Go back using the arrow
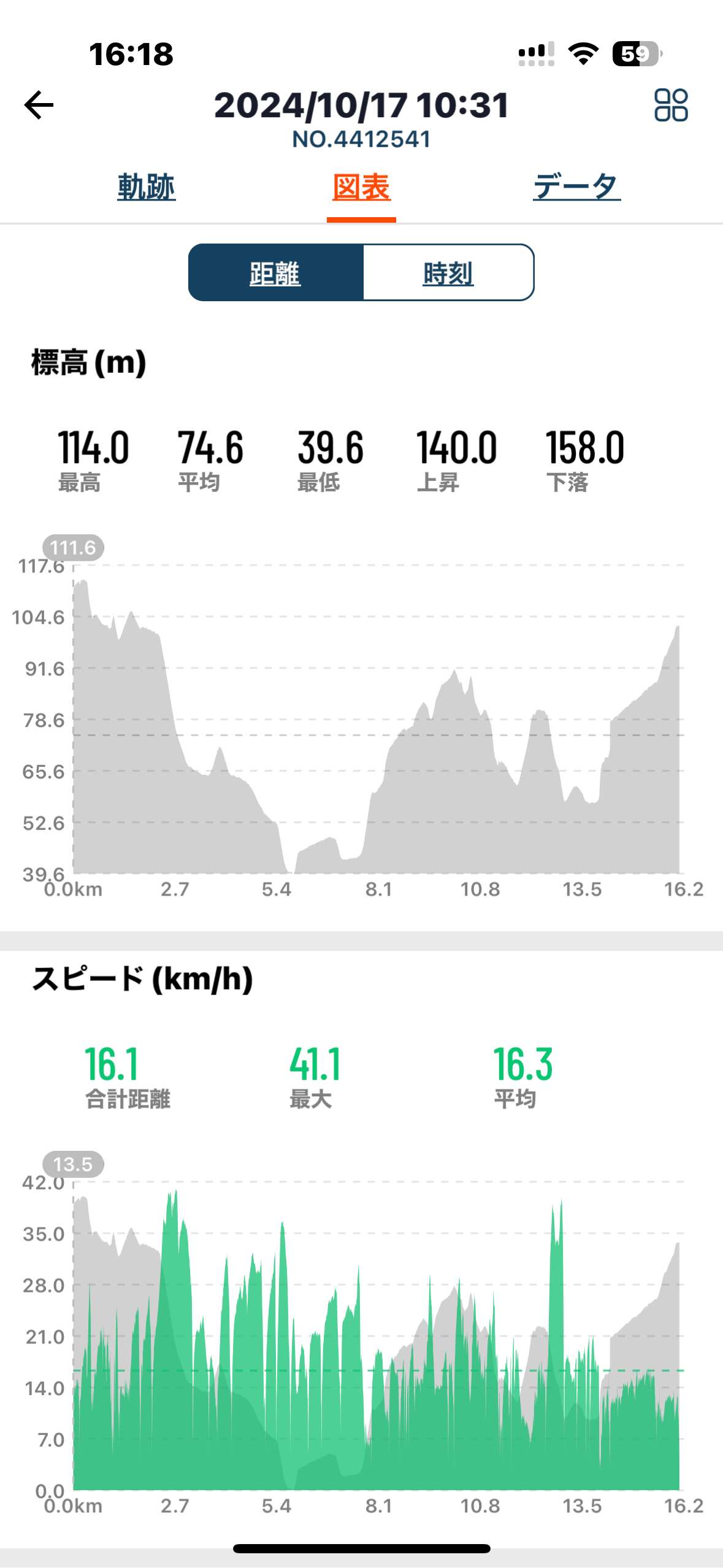The width and height of the screenshot is (723, 1568). coord(39,105)
